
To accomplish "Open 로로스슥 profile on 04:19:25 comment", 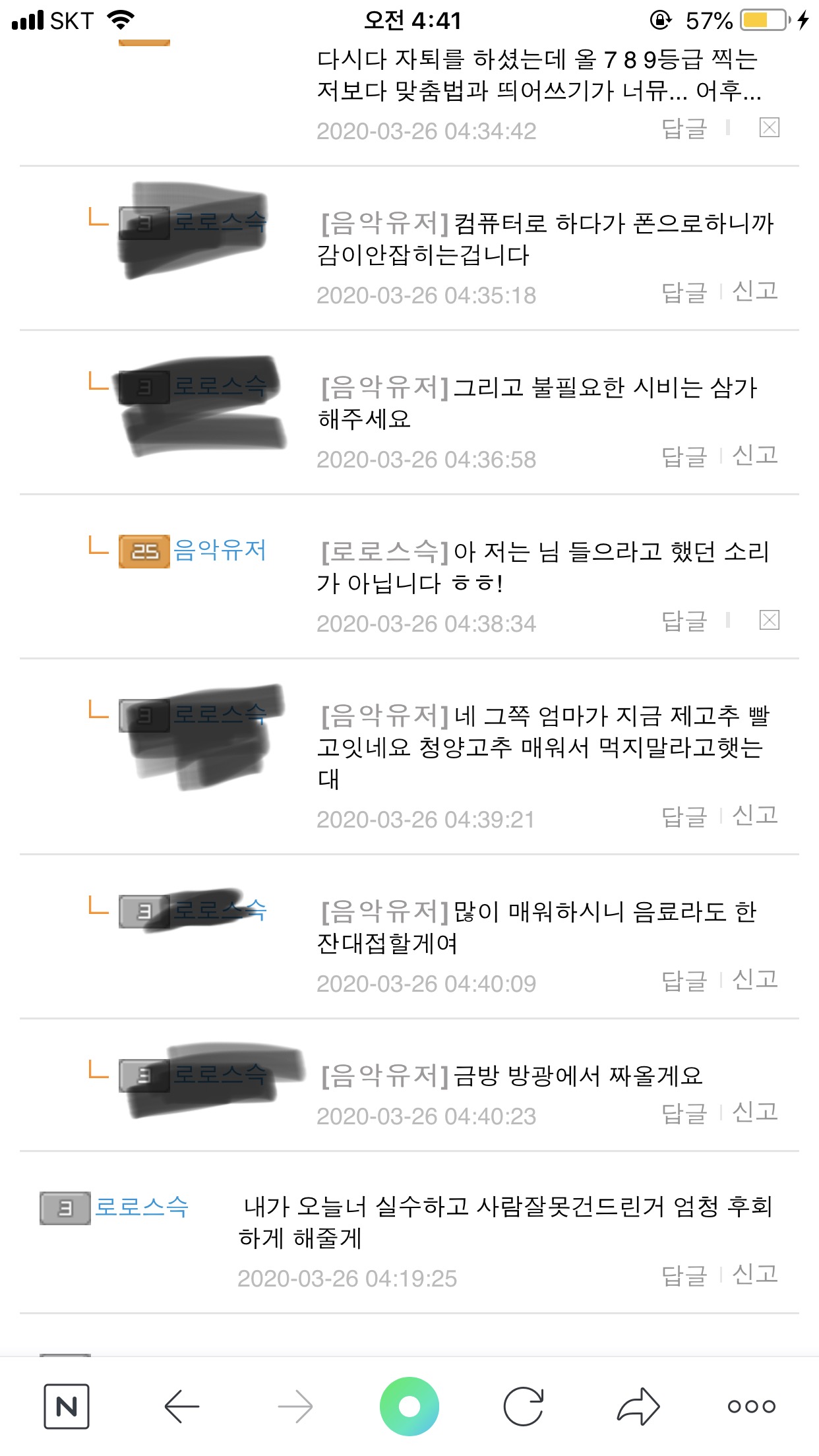I will pos(142,1207).
